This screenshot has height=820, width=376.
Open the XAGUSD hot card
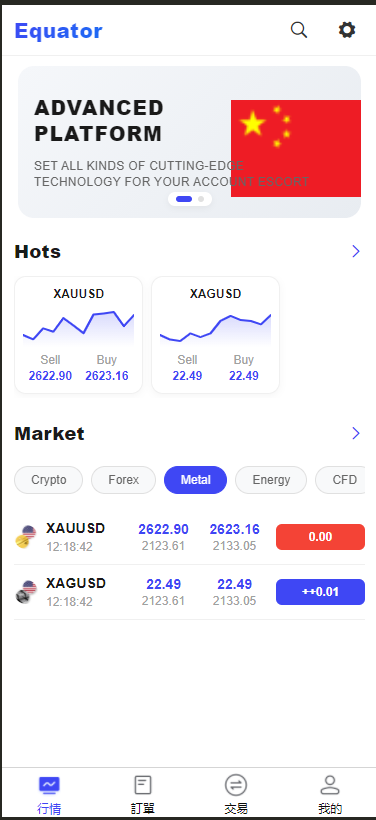(215, 335)
